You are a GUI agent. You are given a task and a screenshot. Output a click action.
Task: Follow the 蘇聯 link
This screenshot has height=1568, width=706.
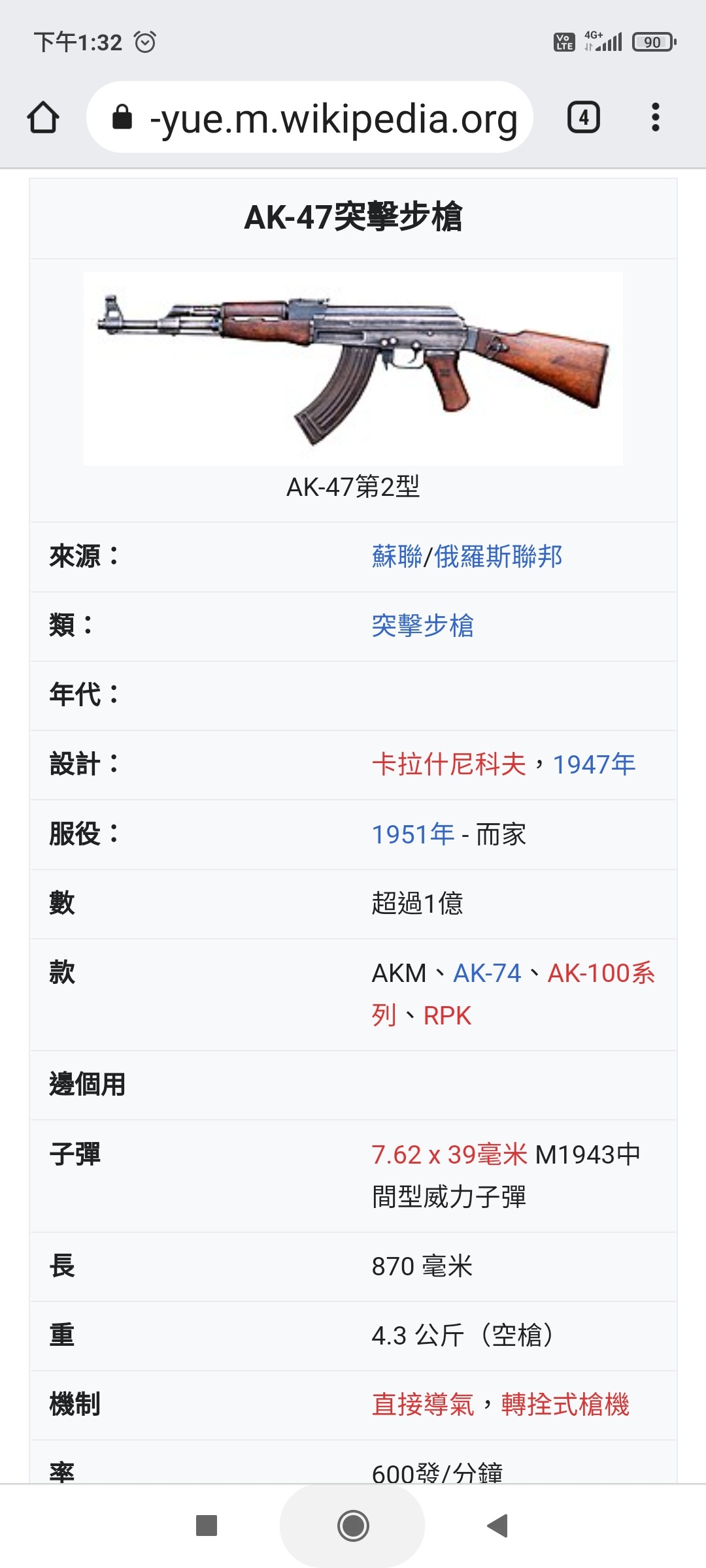click(397, 557)
